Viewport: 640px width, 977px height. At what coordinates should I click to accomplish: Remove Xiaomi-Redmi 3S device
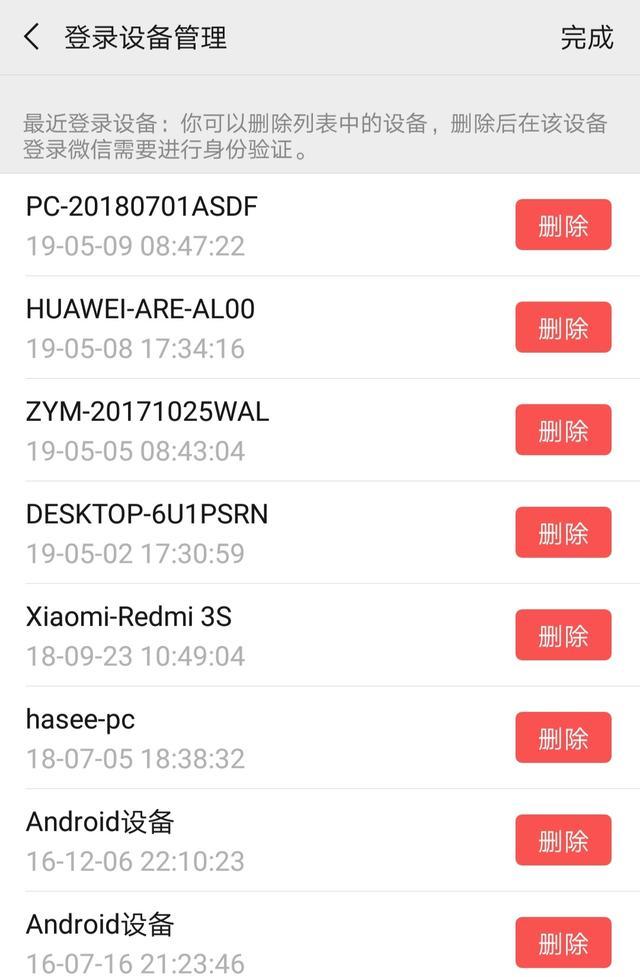(x=563, y=635)
